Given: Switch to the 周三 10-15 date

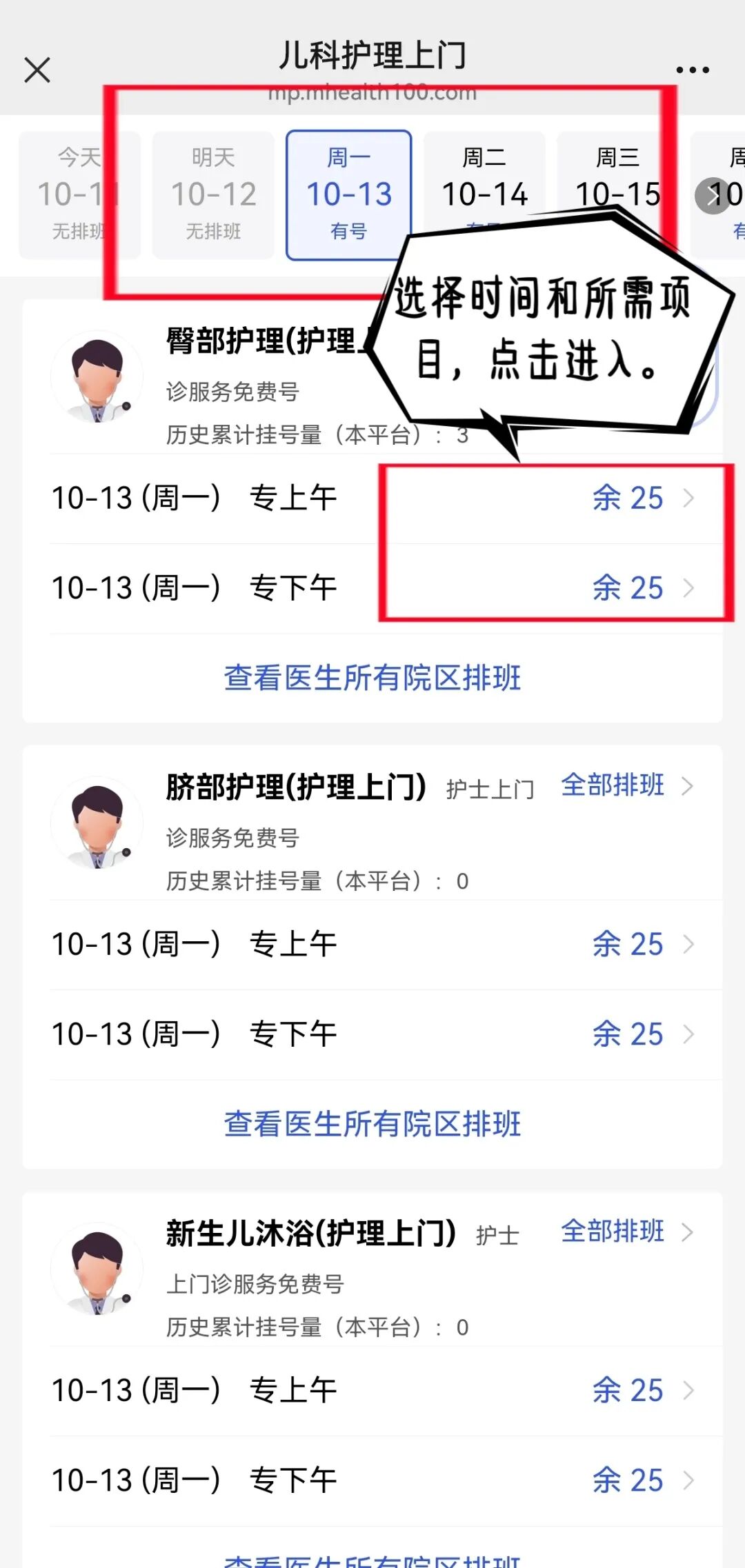Looking at the screenshot, I should coord(617,179).
